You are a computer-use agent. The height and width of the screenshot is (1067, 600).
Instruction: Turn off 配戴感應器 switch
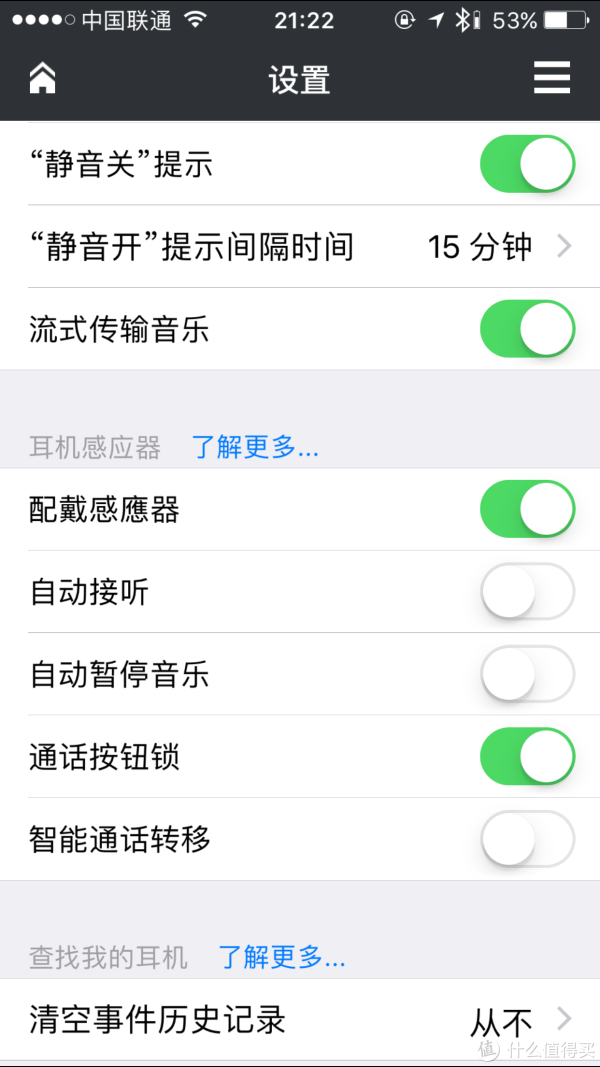(x=528, y=509)
